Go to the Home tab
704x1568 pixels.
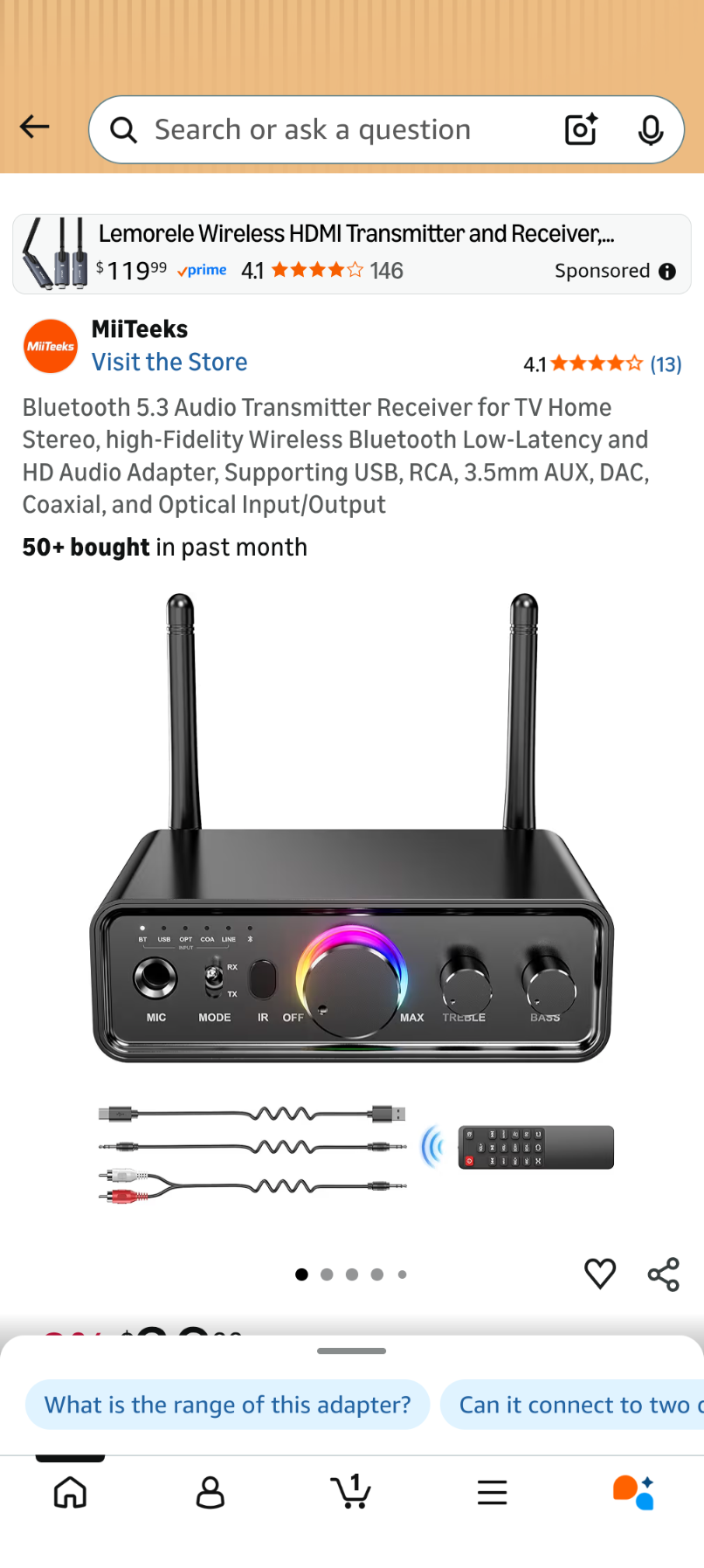pos(70,1492)
